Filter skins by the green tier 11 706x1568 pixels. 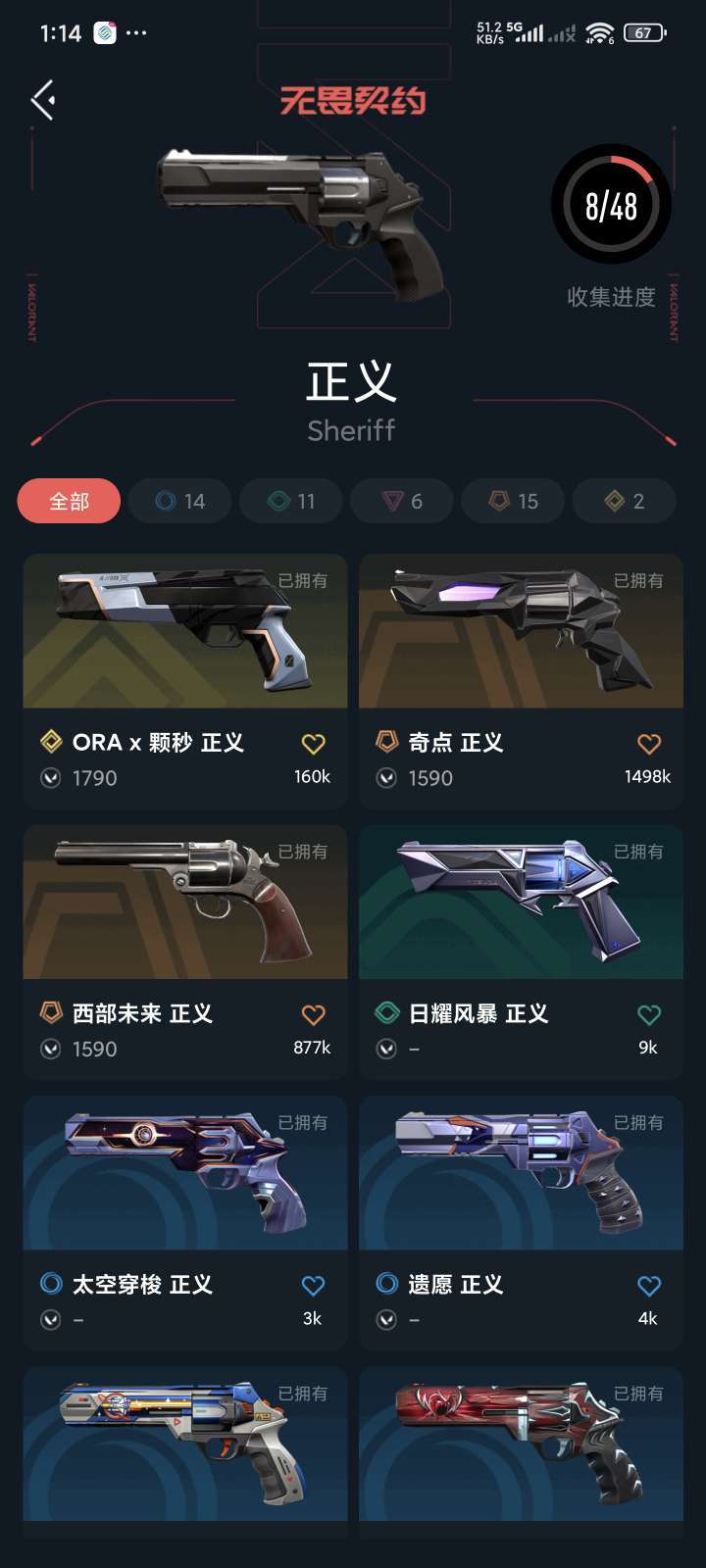[x=291, y=501]
